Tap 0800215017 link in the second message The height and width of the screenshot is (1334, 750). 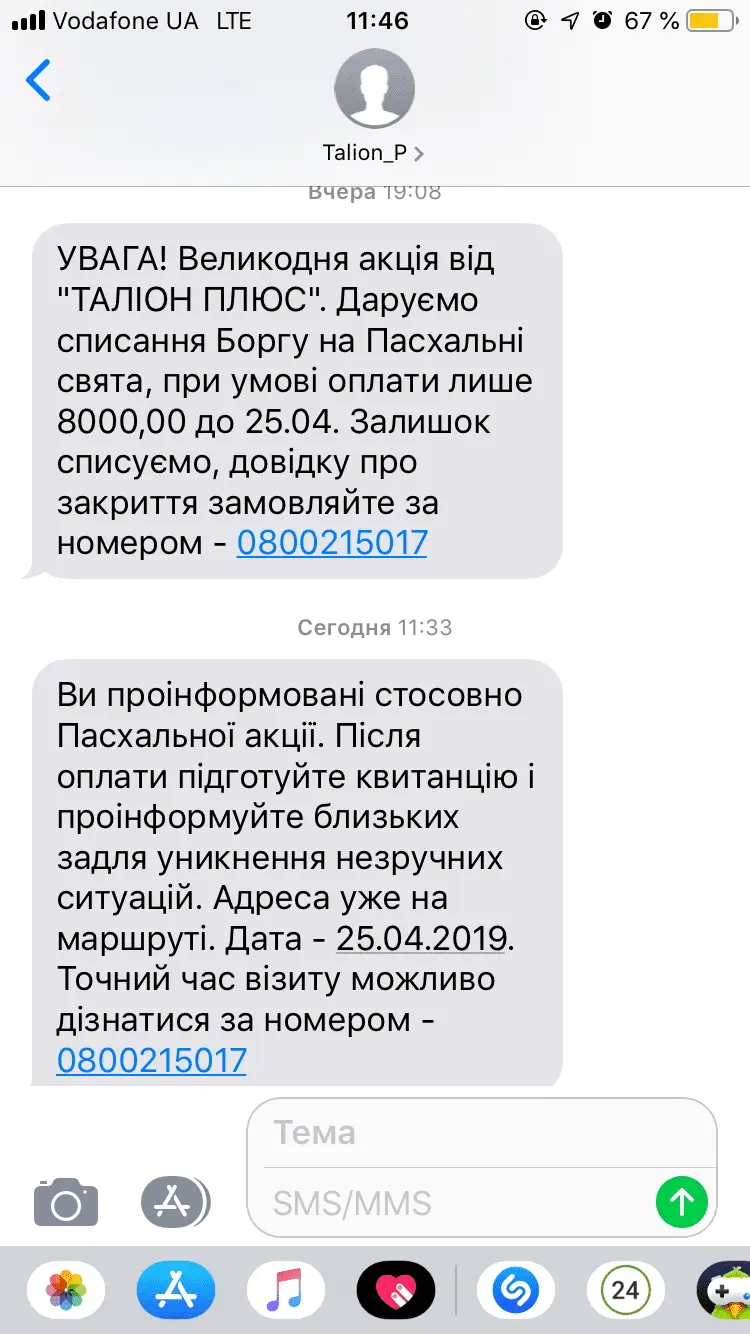click(151, 1060)
